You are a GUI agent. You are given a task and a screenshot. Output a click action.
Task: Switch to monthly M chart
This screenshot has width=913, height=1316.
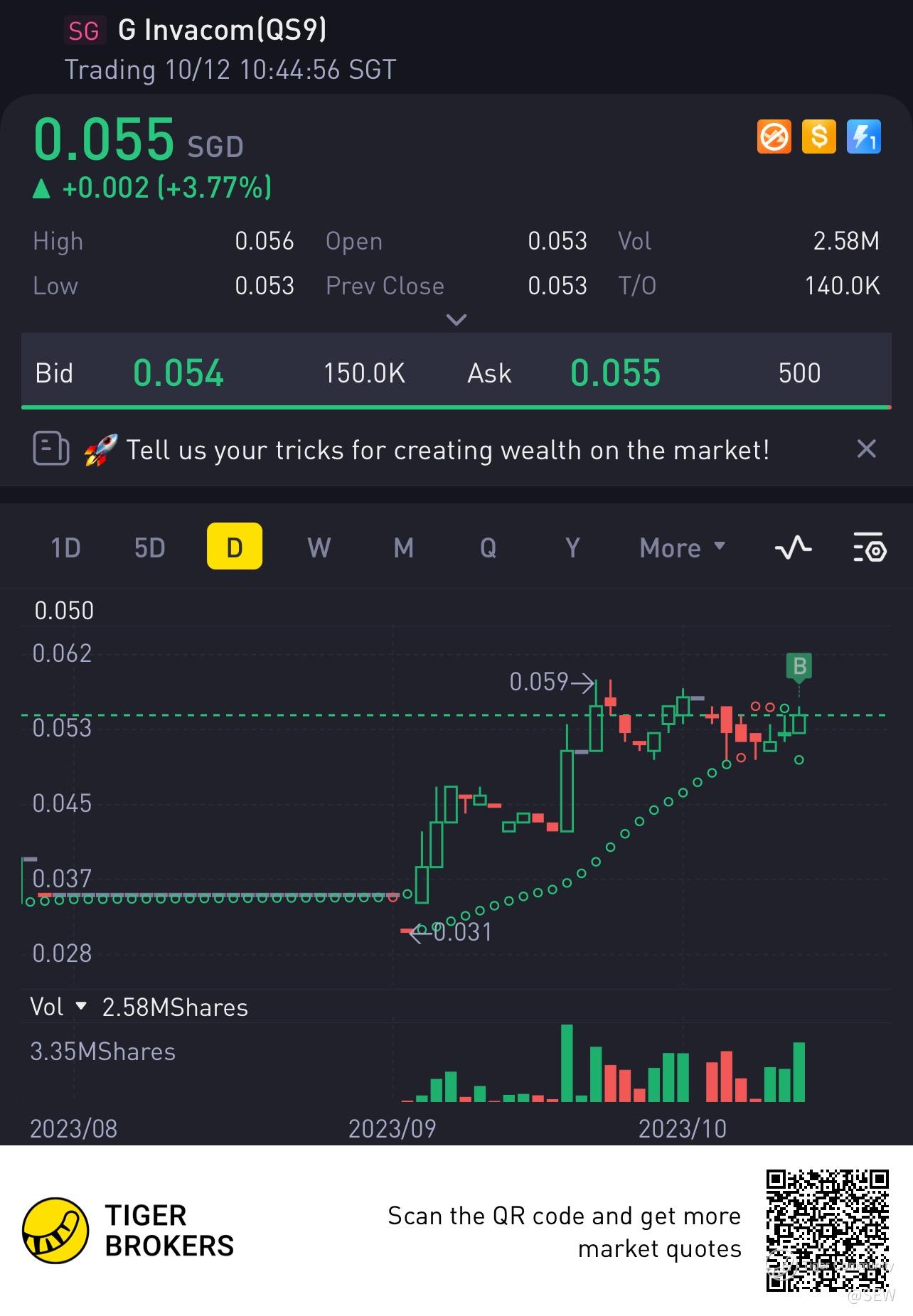point(403,547)
